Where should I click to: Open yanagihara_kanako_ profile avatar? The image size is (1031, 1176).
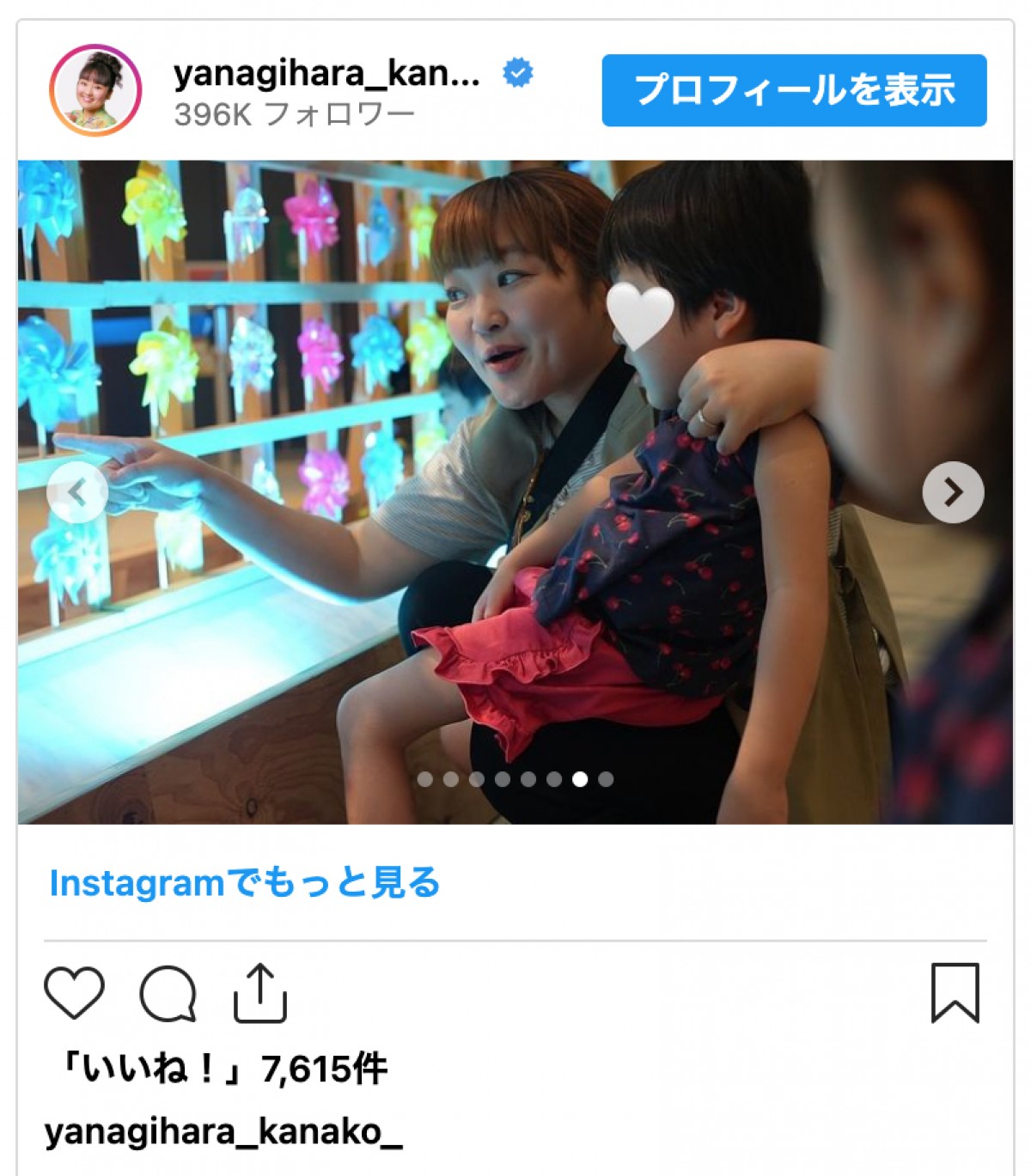click(95, 90)
